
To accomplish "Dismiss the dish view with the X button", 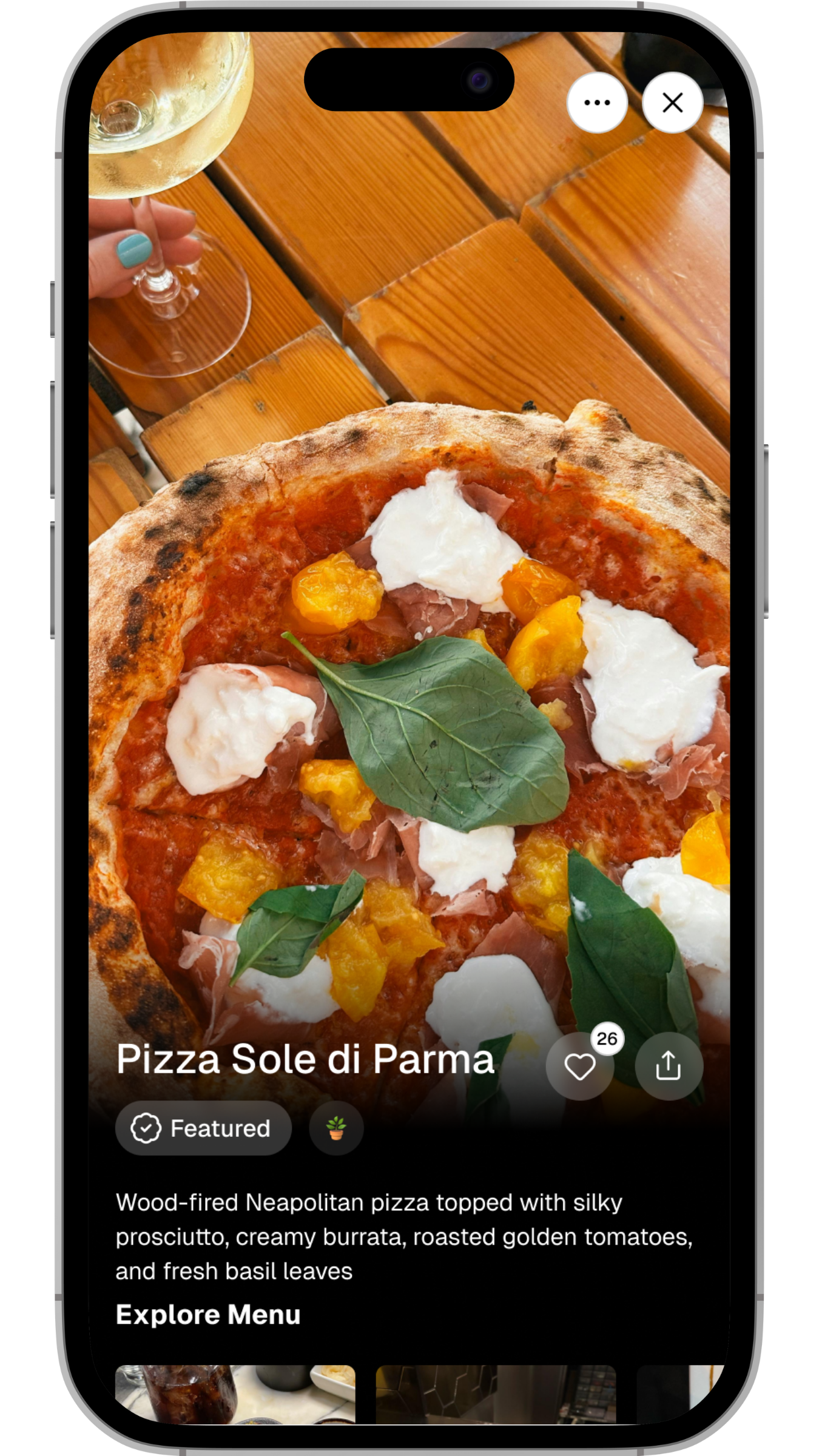I will coord(672,103).
